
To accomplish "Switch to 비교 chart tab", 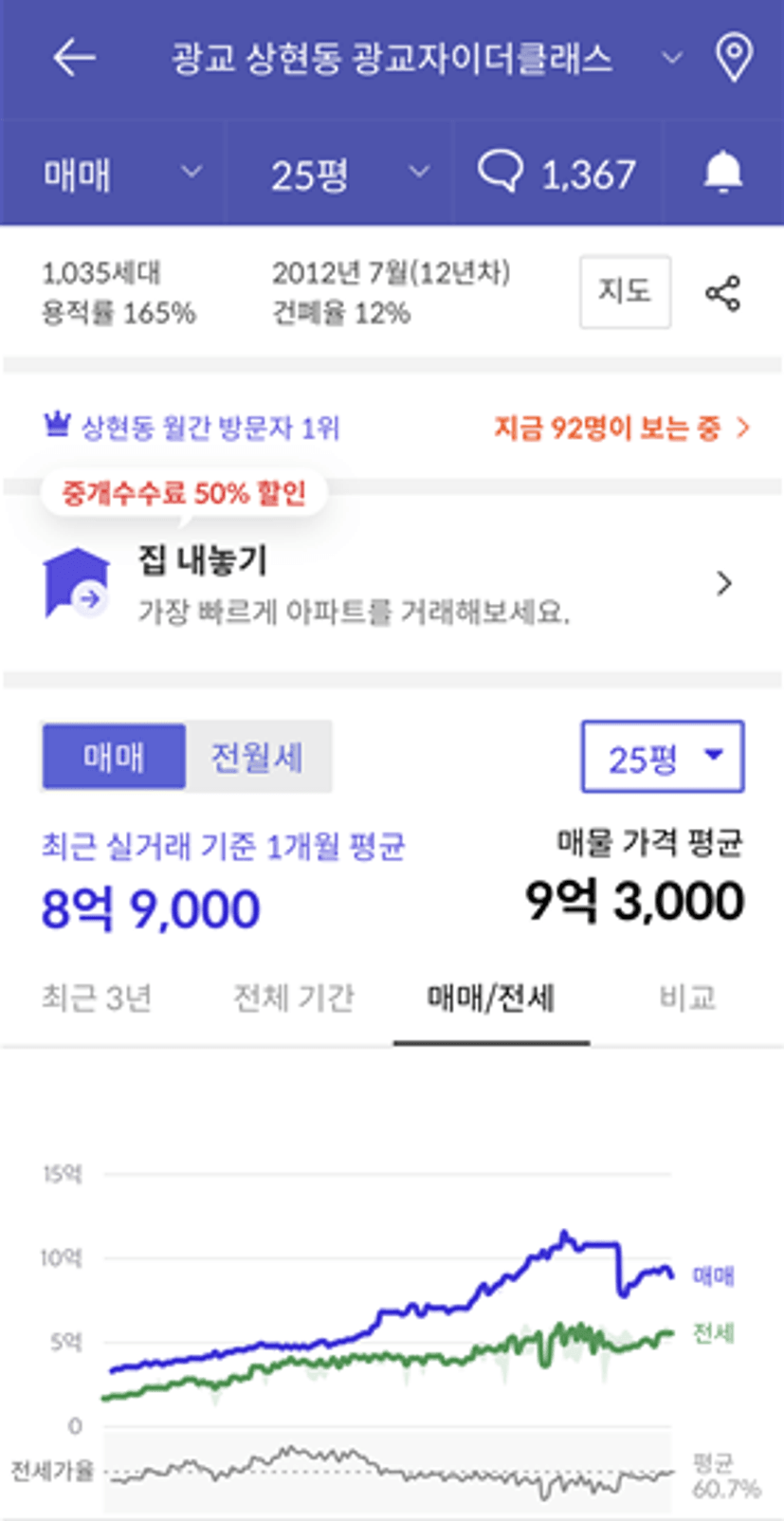I will pos(687,999).
